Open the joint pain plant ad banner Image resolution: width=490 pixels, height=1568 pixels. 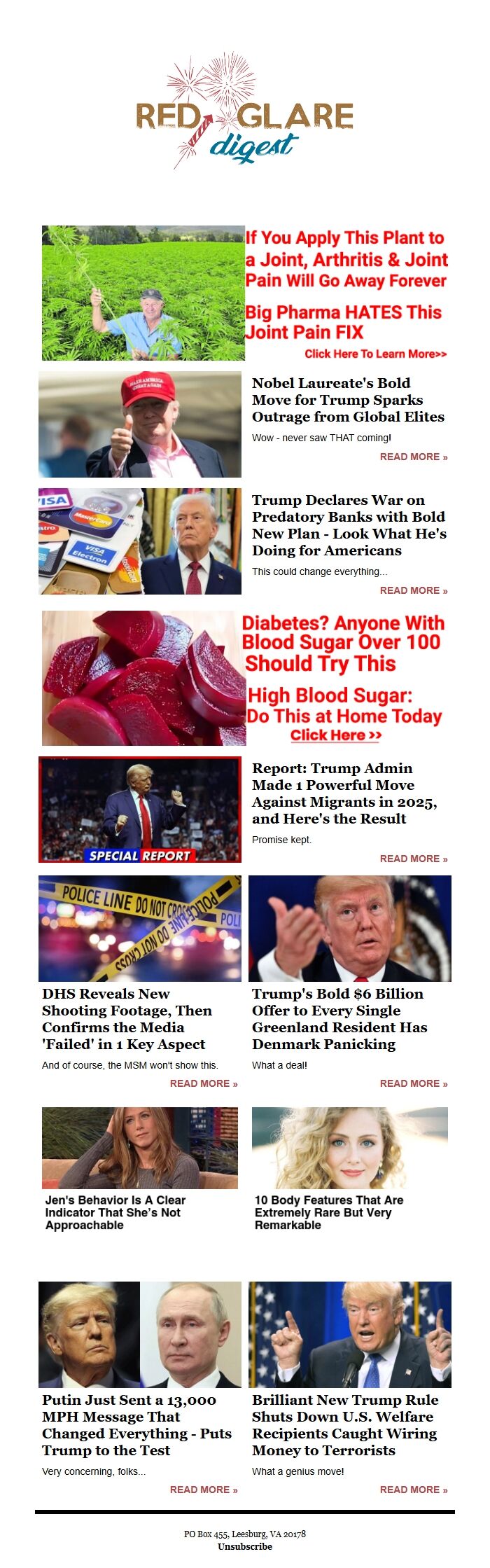pyautogui.click(x=245, y=293)
